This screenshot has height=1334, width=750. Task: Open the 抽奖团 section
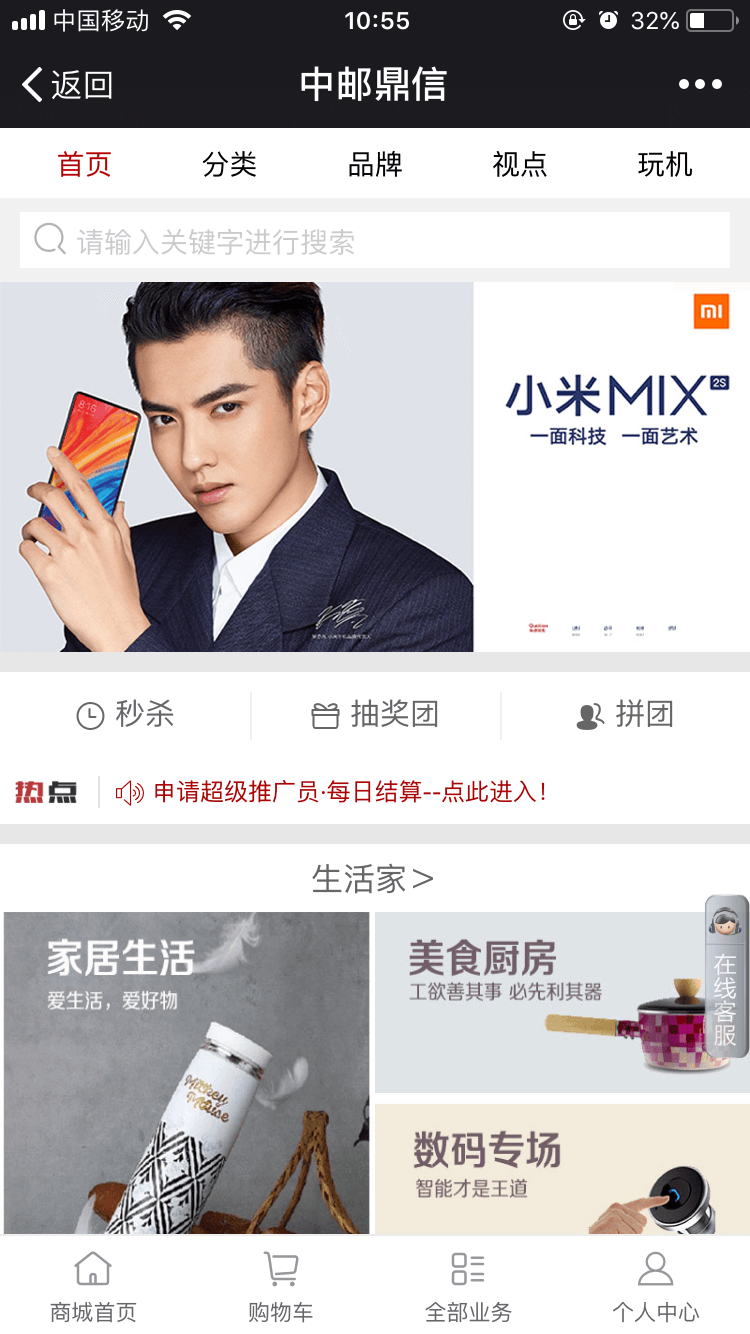click(375, 715)
